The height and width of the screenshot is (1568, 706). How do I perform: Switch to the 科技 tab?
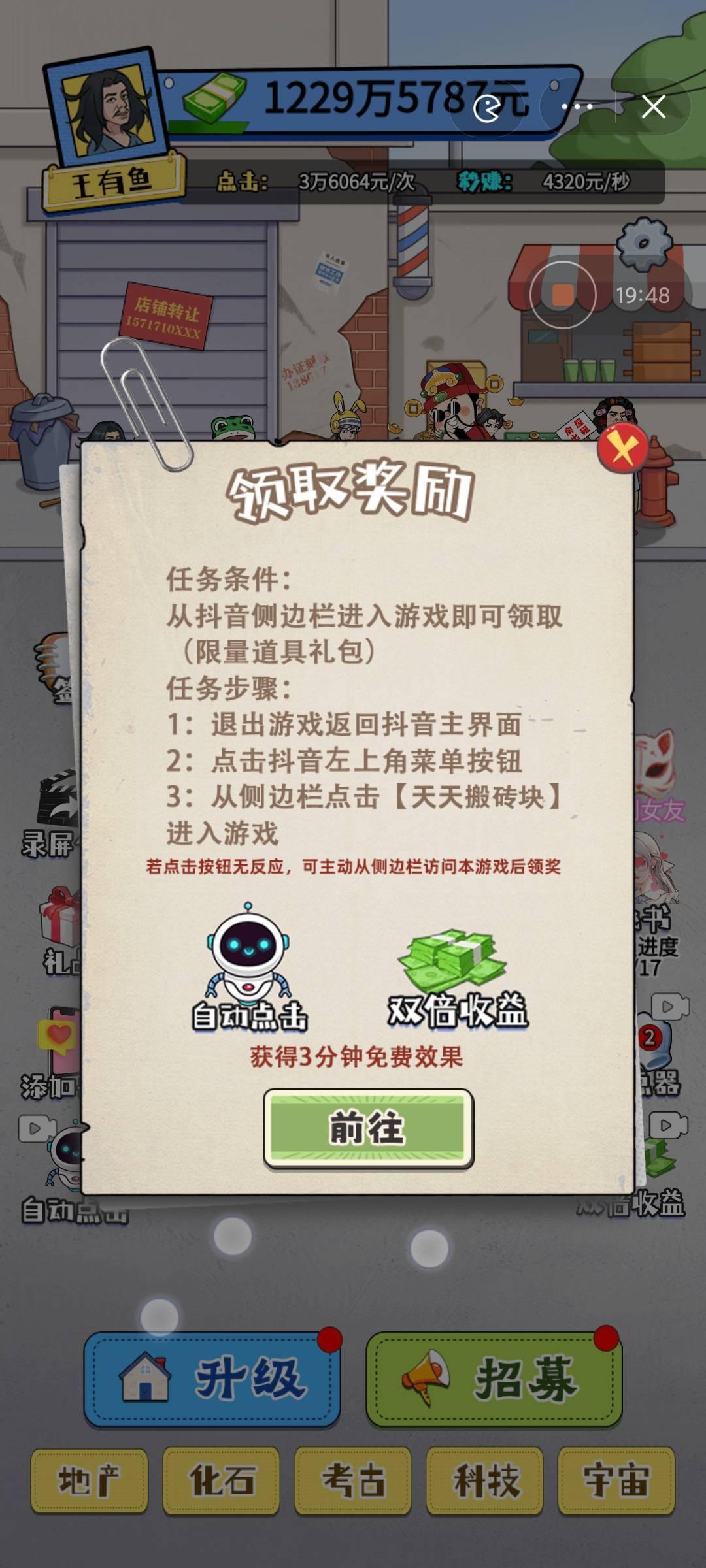coord(484,1480)
